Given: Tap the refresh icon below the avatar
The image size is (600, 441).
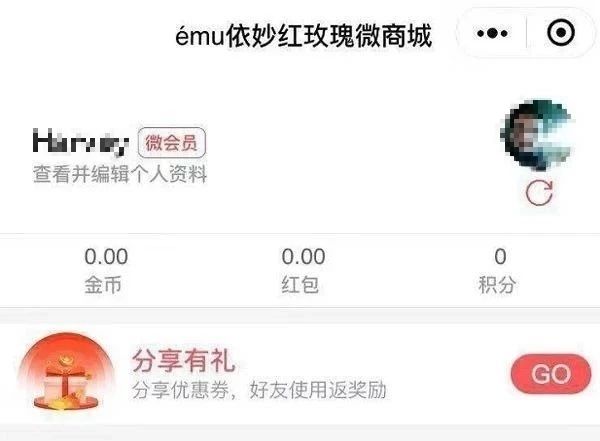Looking at the screenshot, I should [539, 193].
